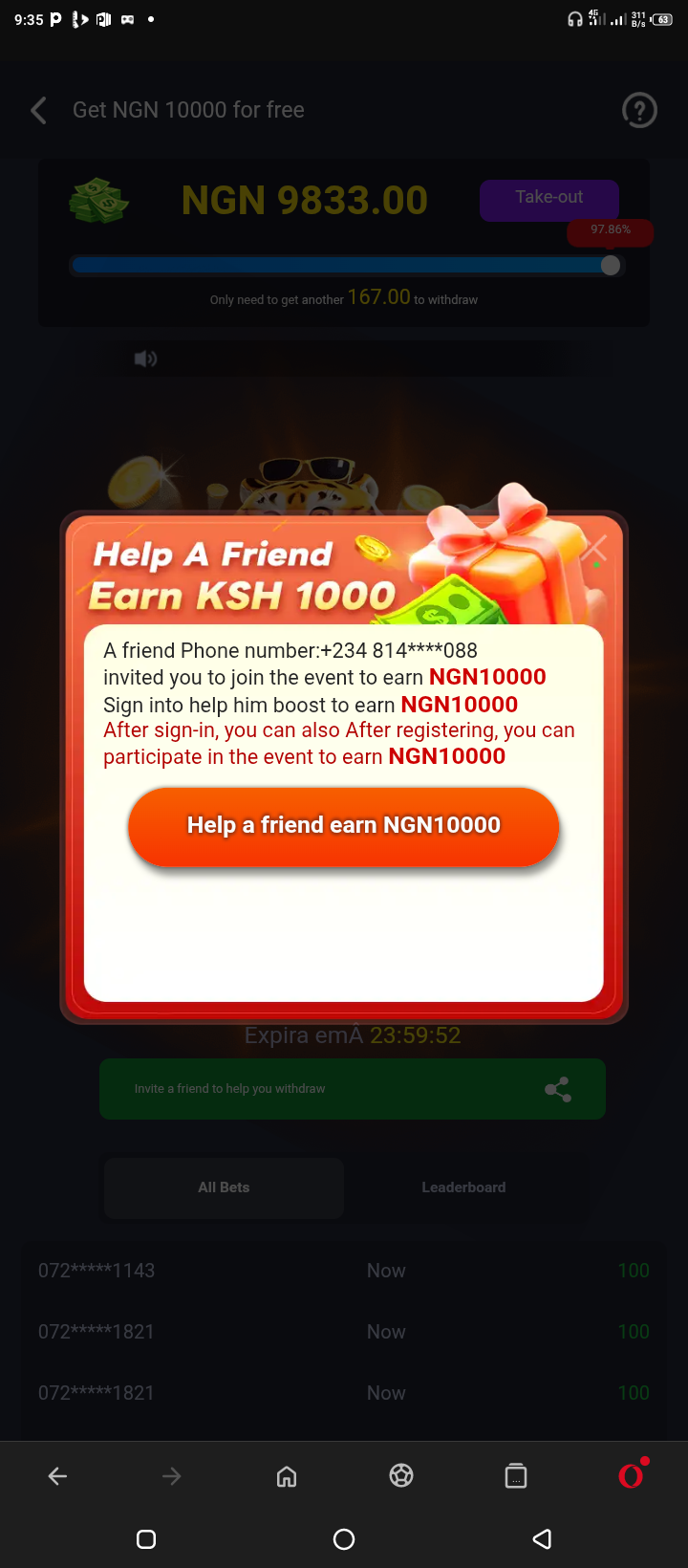Open the browser tabs switcher

click(x=516, y=1476)
